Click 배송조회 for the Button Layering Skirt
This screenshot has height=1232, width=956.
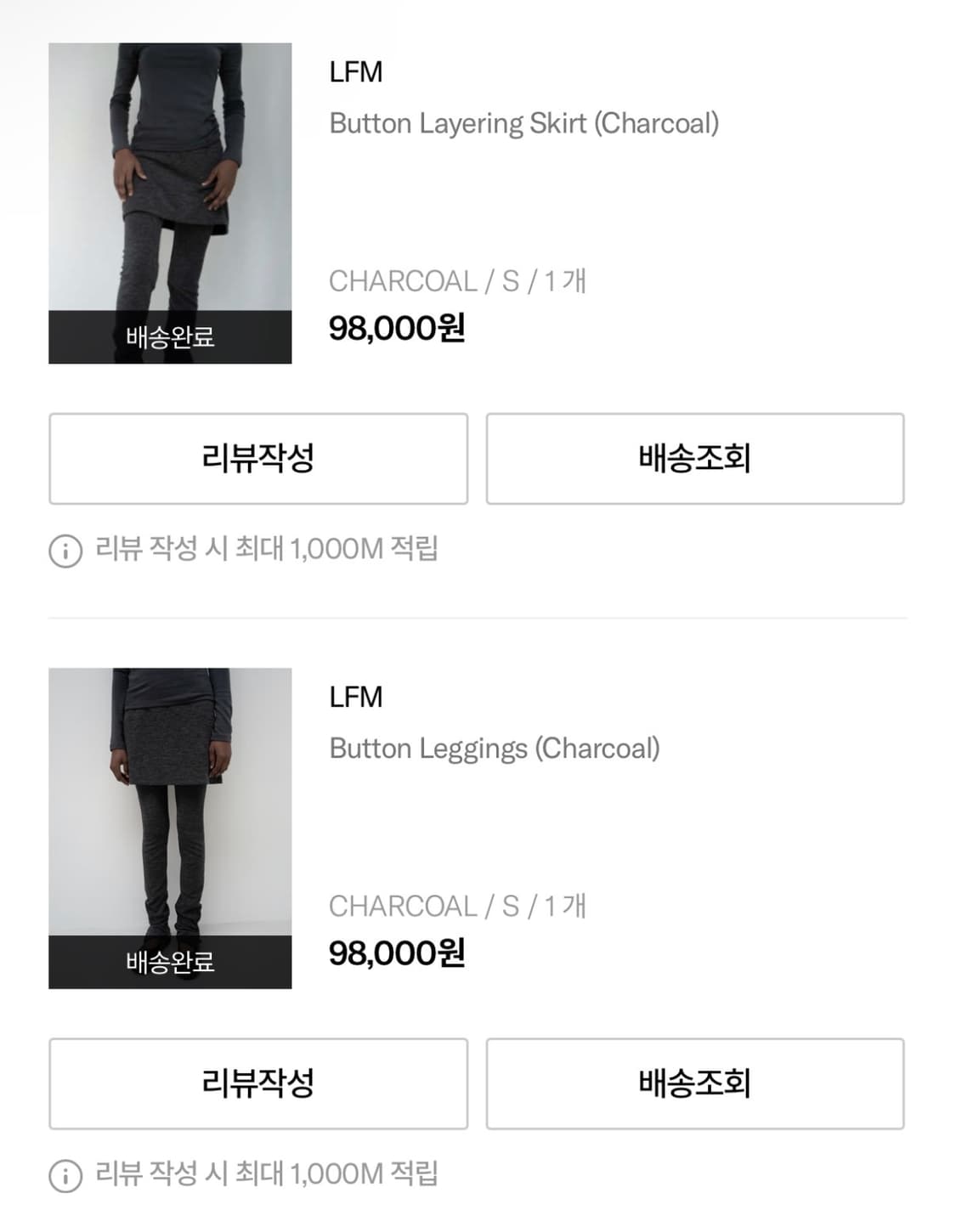[x=695, y=458]
